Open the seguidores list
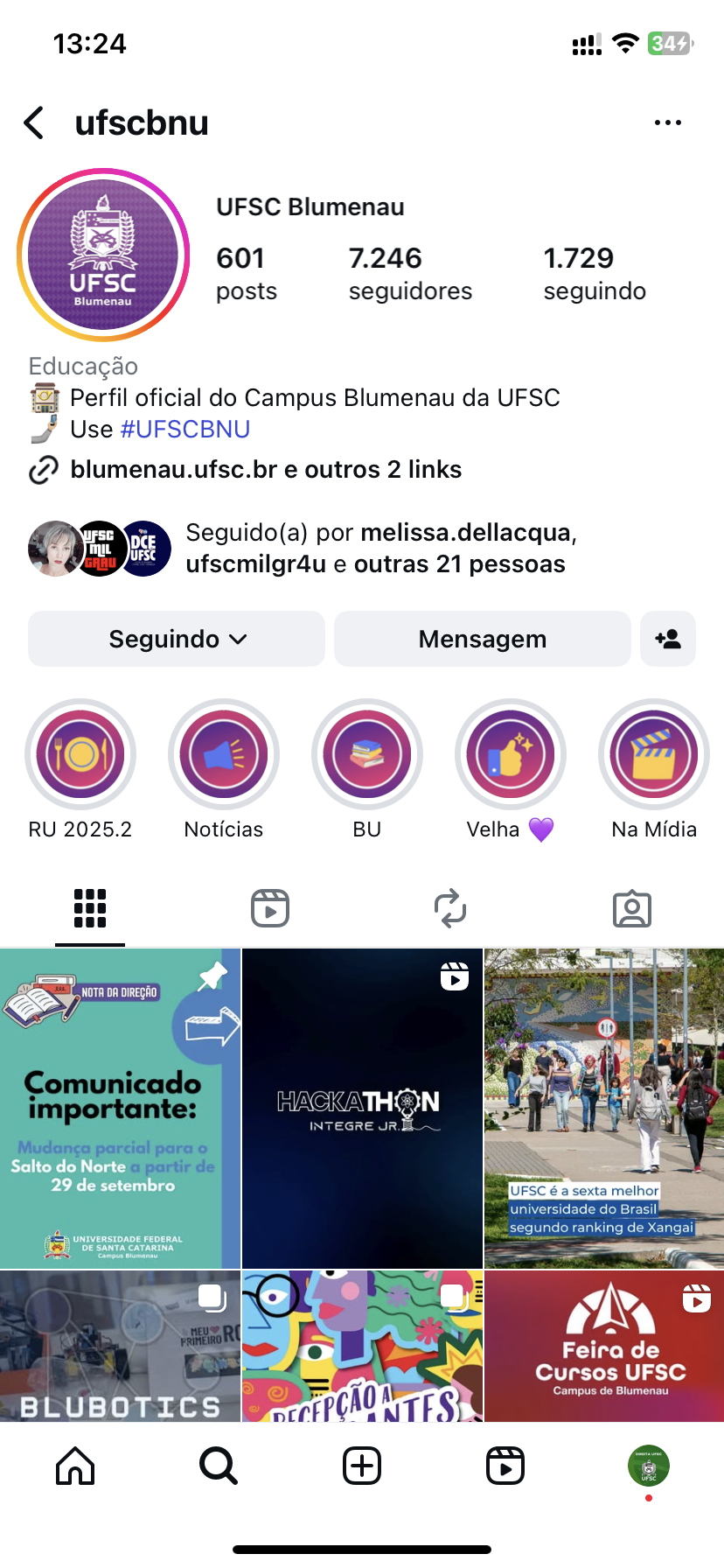This screenshot has height=1568, width=724. coord(409,273)
